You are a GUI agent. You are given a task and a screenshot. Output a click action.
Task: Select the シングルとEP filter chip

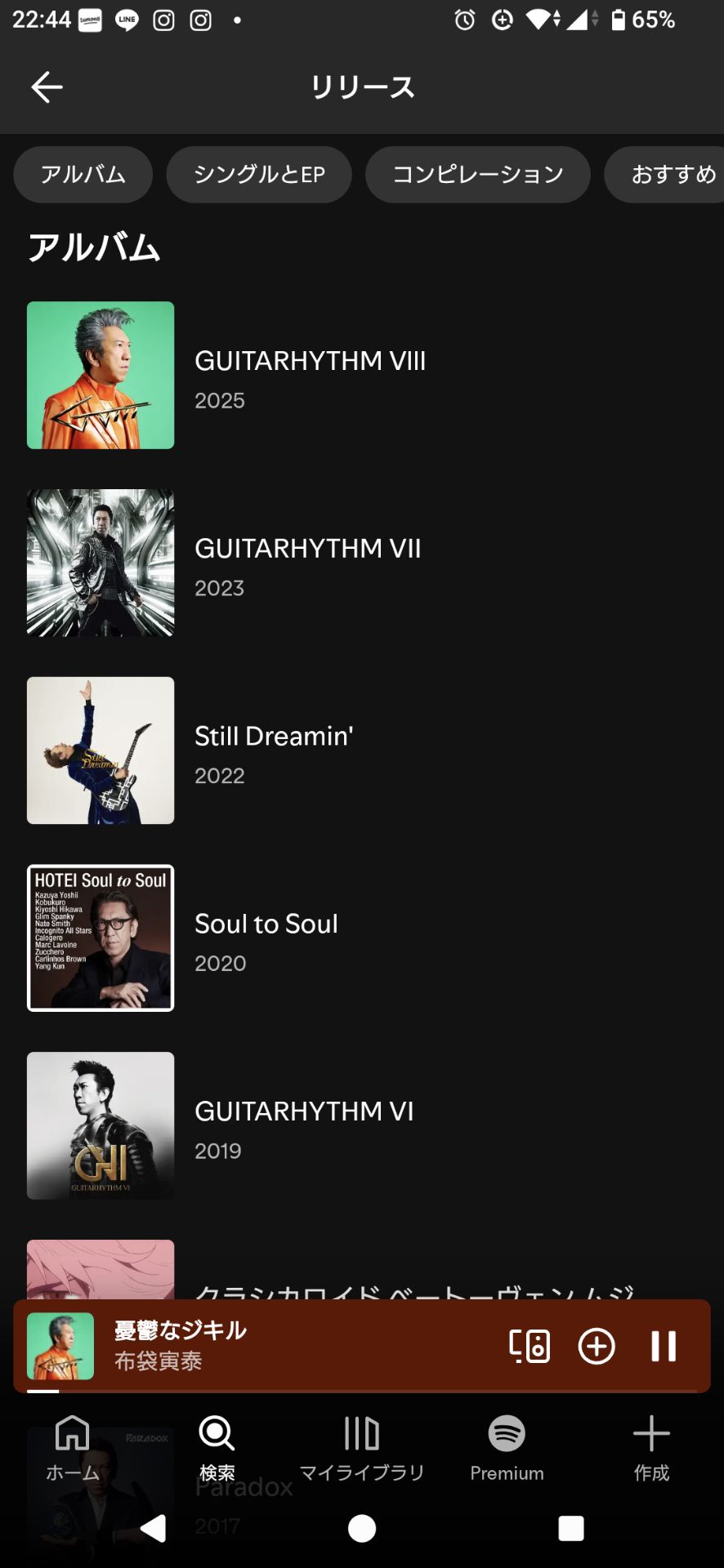259,174
